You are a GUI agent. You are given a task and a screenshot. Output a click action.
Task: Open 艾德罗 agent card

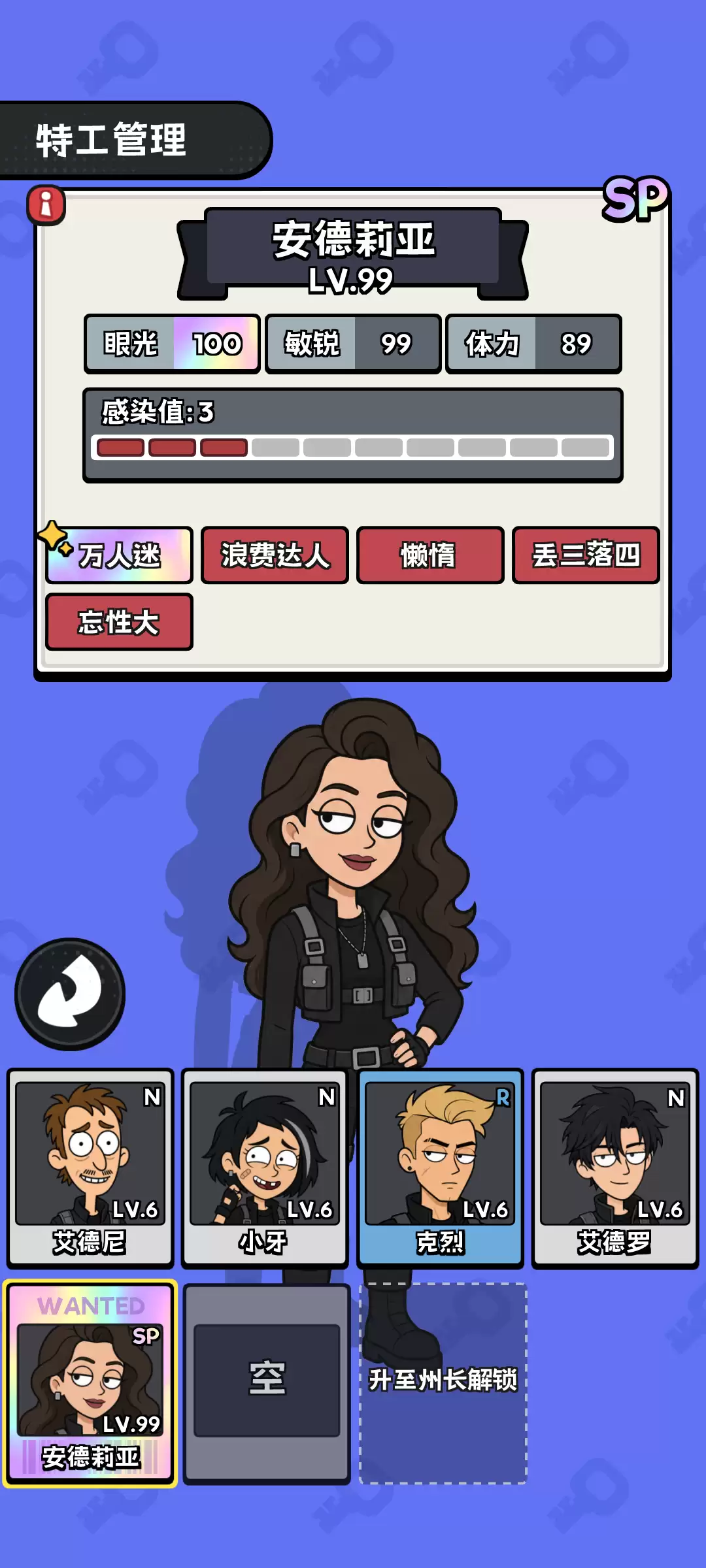[x=615, y=1168]
